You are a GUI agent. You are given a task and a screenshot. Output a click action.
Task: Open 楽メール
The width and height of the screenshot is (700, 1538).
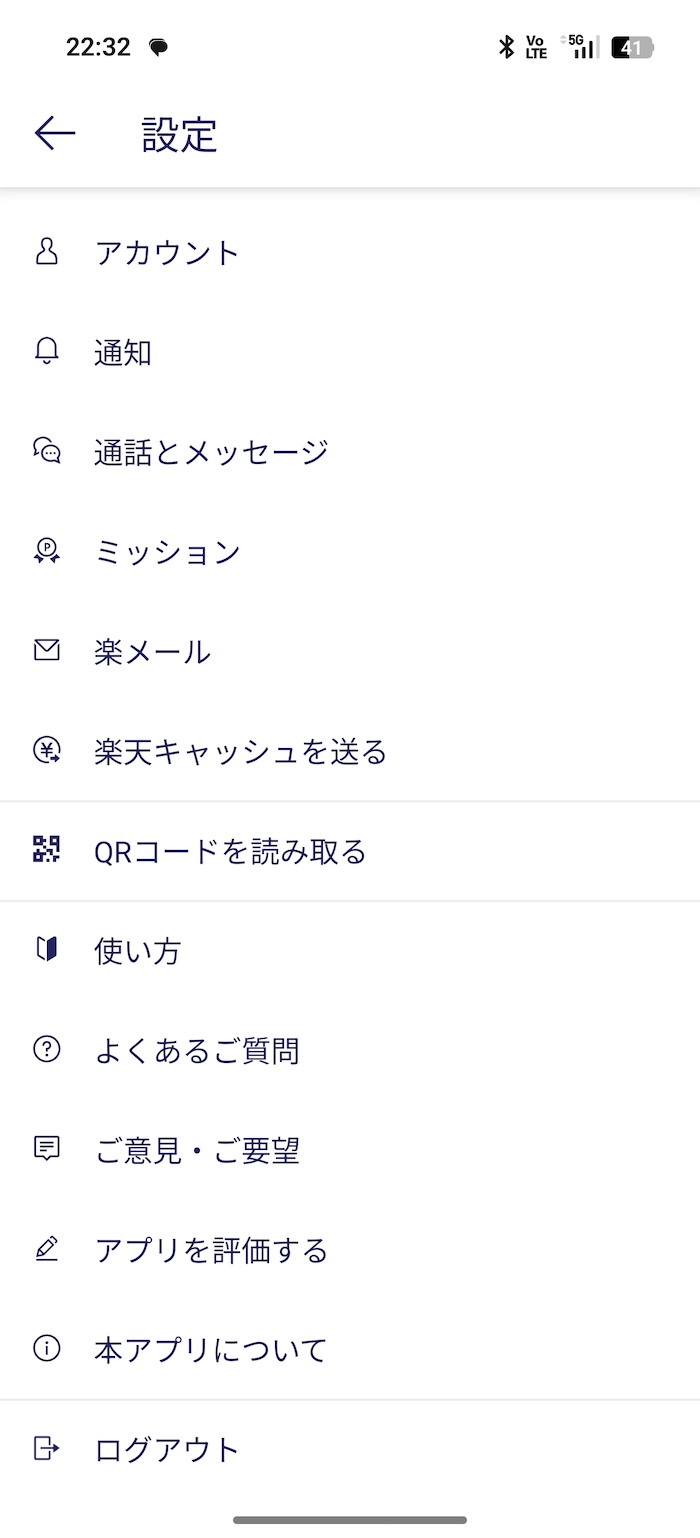tap(350, 652)
